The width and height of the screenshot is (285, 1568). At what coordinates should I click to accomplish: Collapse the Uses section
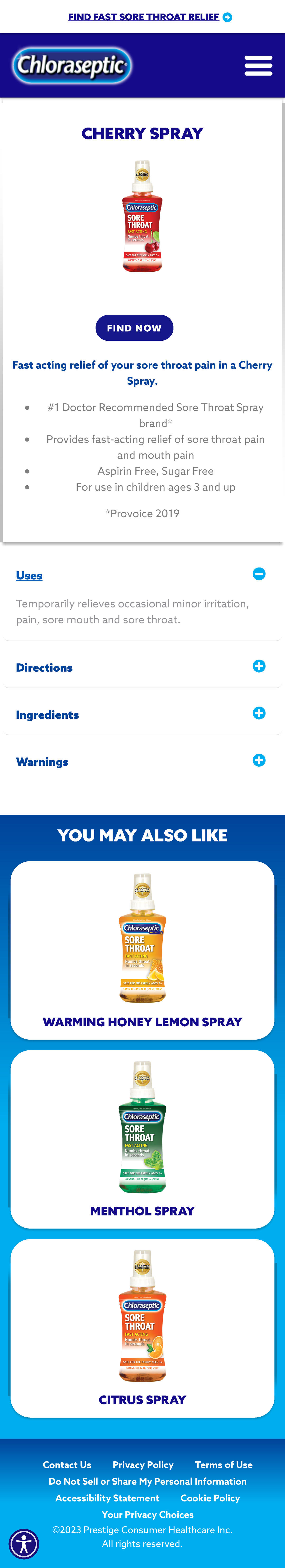coord(259,574)
